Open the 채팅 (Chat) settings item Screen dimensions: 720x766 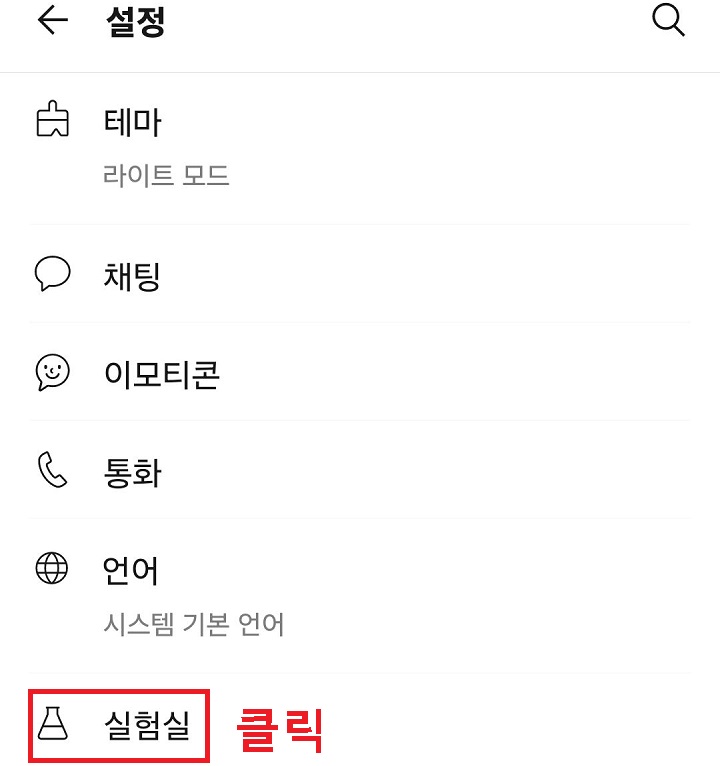(x=131, y=275)
